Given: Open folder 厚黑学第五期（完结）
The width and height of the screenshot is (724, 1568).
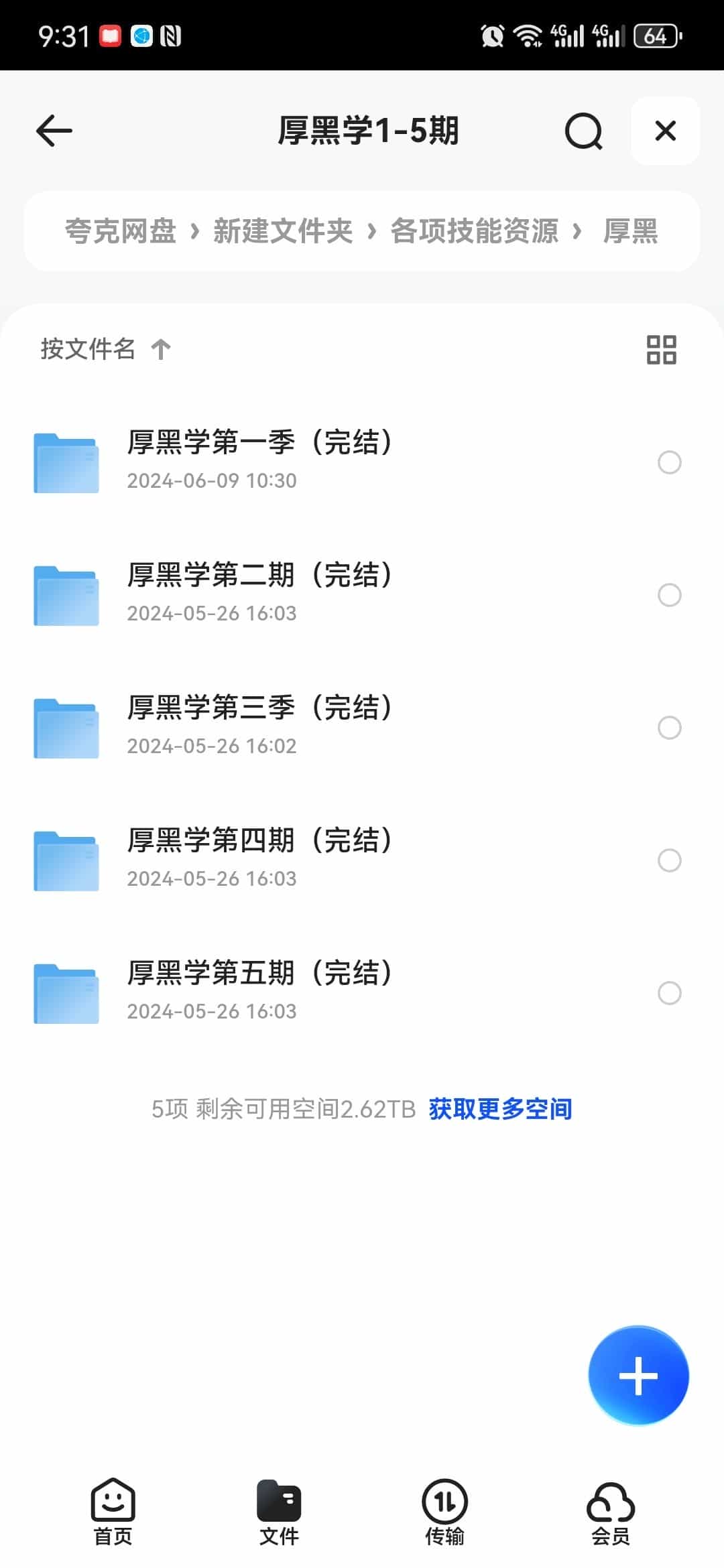Looking at the screenshot, I should (260, 992).
